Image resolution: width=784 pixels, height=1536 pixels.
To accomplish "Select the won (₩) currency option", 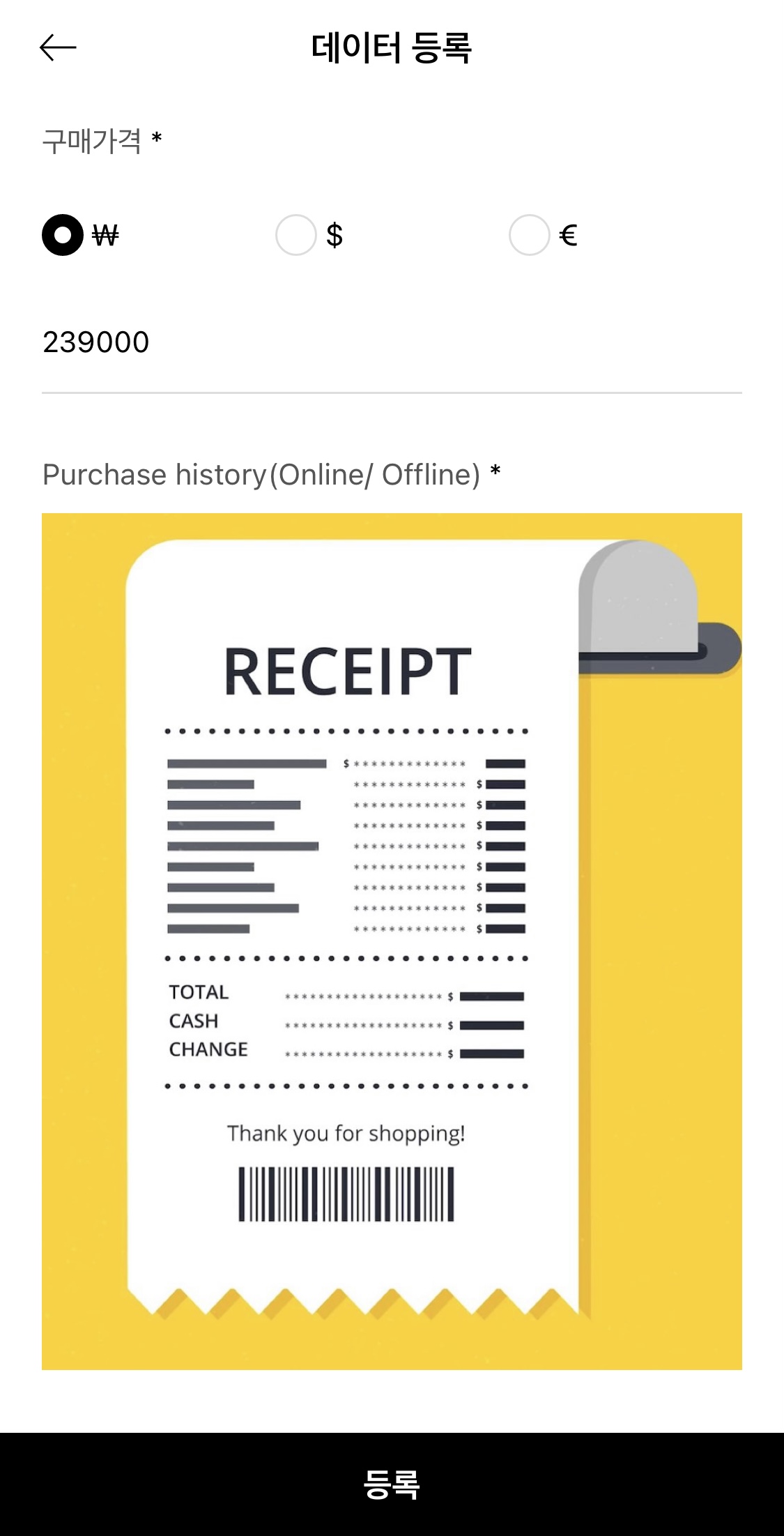I will point(63,235).
